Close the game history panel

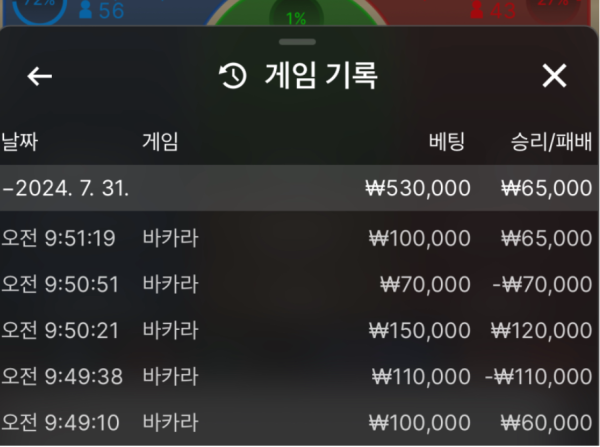(554, 76)
